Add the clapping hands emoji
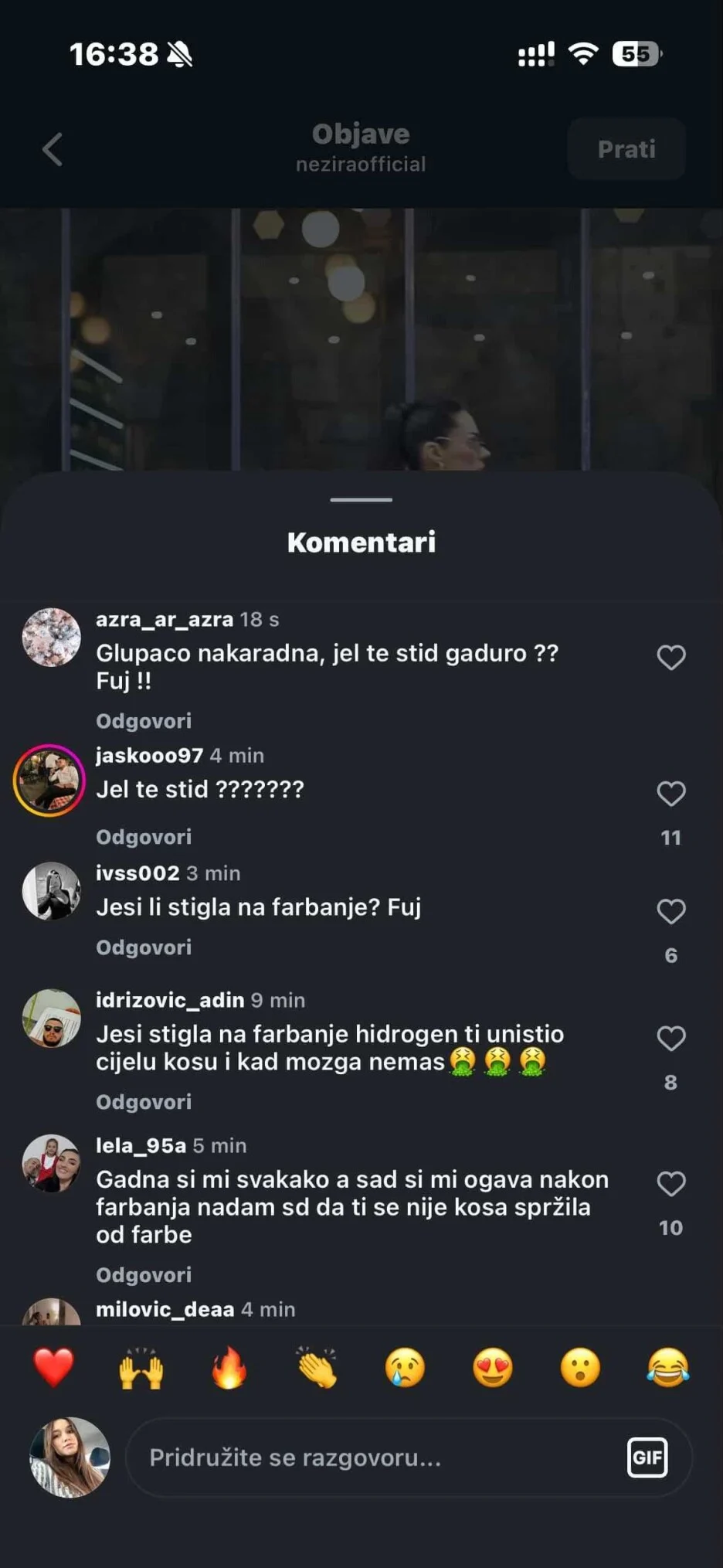723x1568 pixels. tap(317, 1367)
